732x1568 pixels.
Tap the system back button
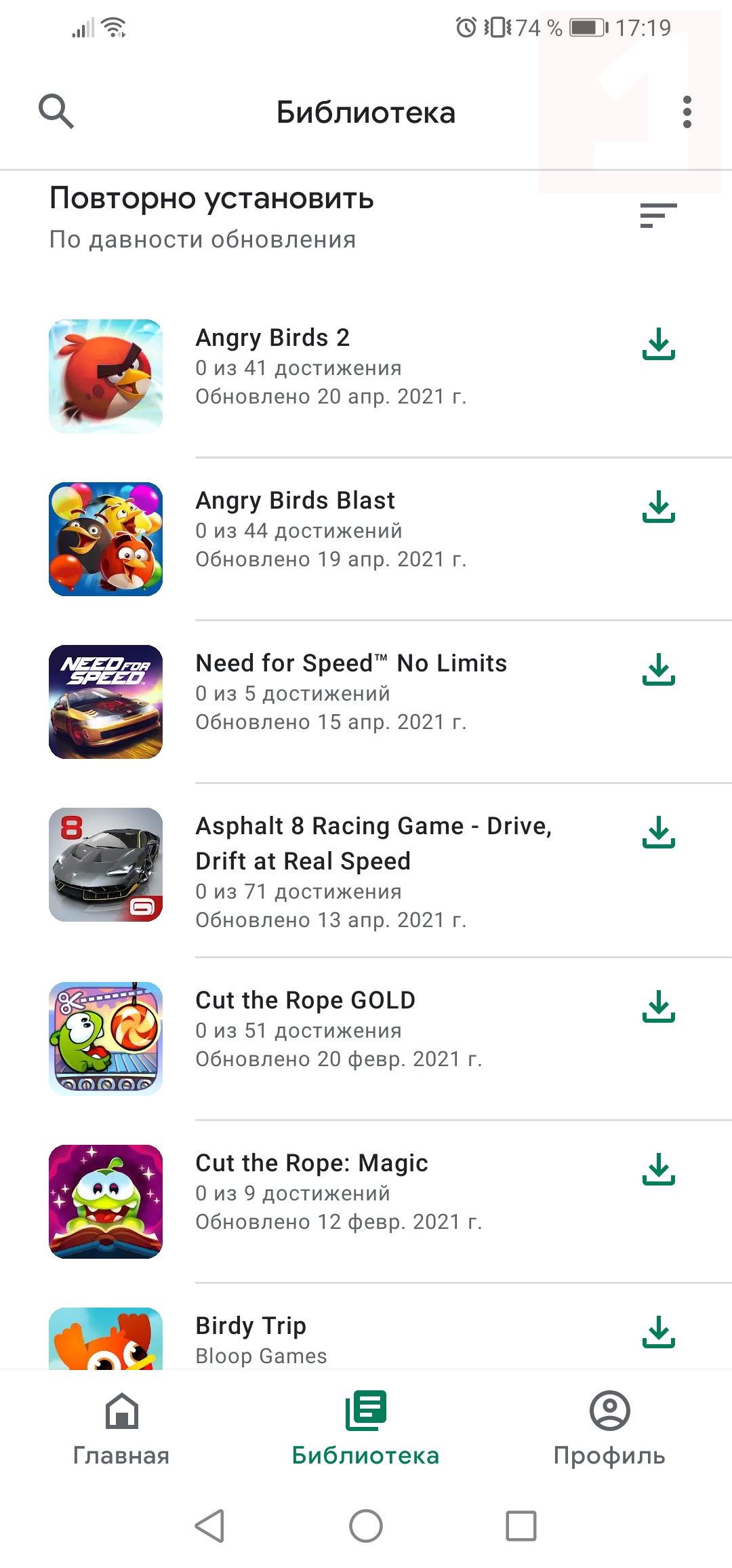click(210, 1526)
